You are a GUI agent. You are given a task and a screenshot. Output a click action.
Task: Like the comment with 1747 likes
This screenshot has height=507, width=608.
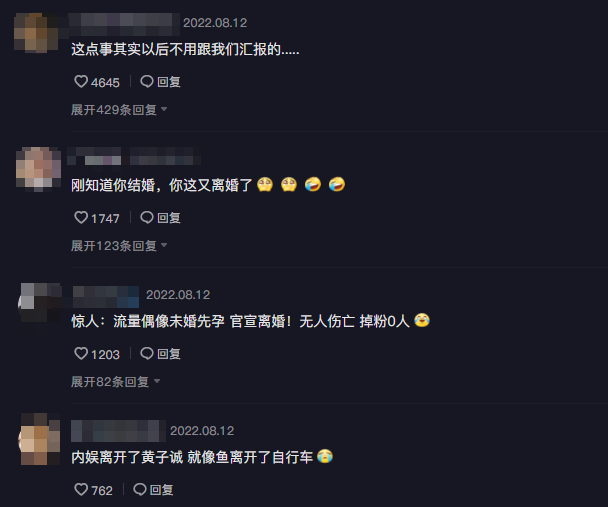(81, 218)
